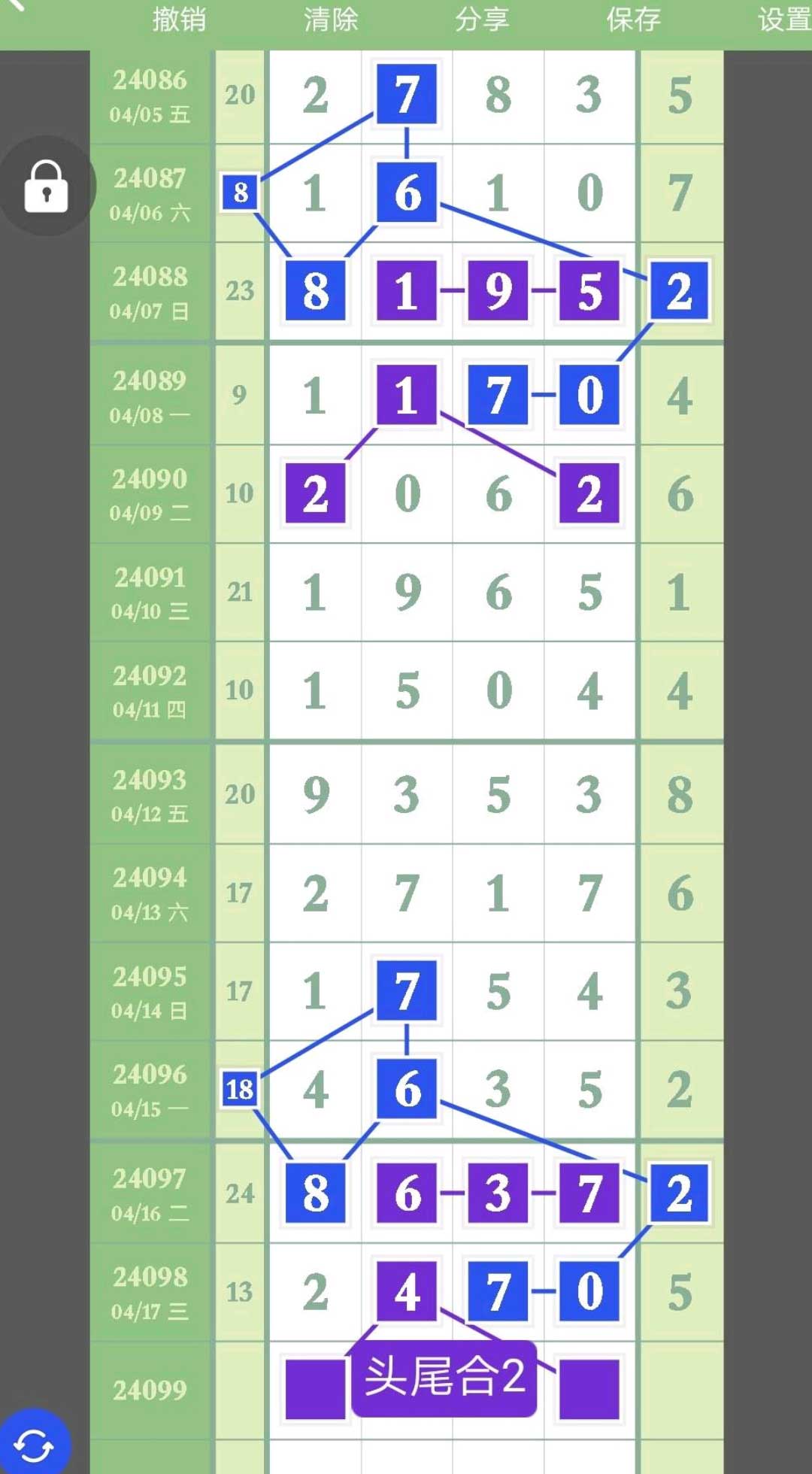The image size is (812, 1474).
Task: Open 设置 settings
Action: (x=783, y=20)
